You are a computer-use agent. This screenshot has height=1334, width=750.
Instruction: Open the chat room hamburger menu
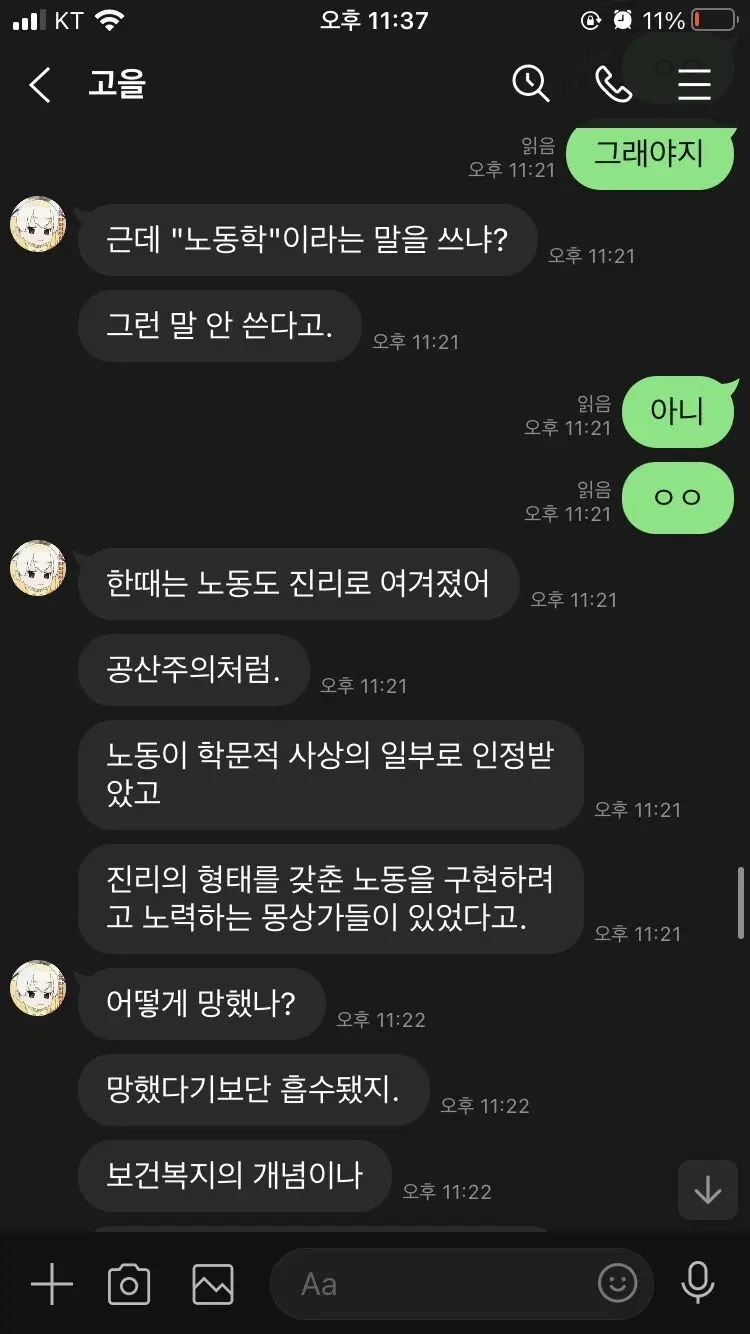tap(694, 85)
